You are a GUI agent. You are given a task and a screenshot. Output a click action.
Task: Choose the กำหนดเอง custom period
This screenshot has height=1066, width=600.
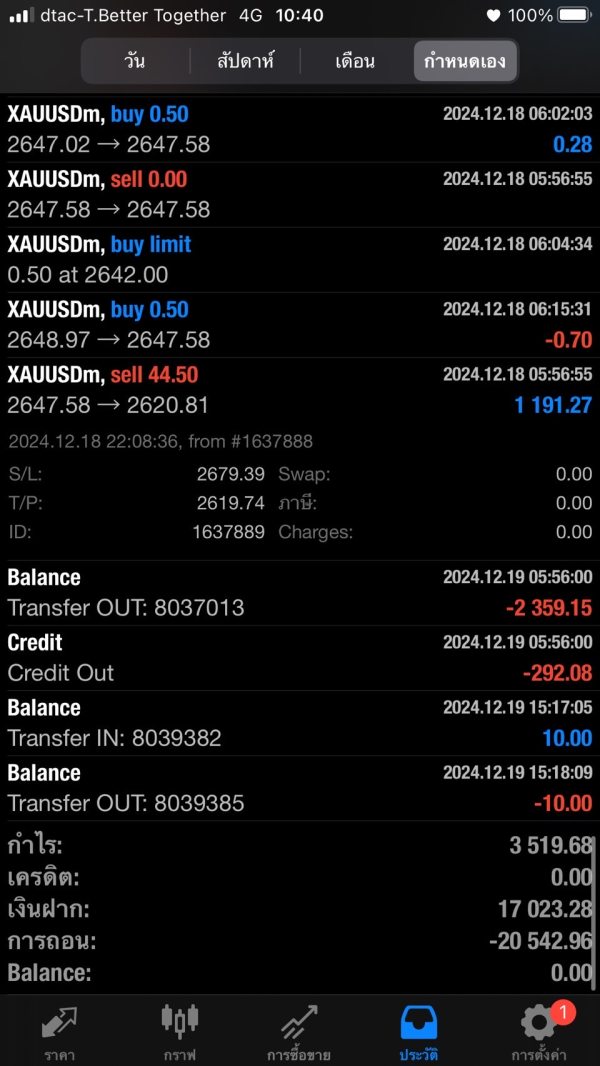[x=465, y=61]
